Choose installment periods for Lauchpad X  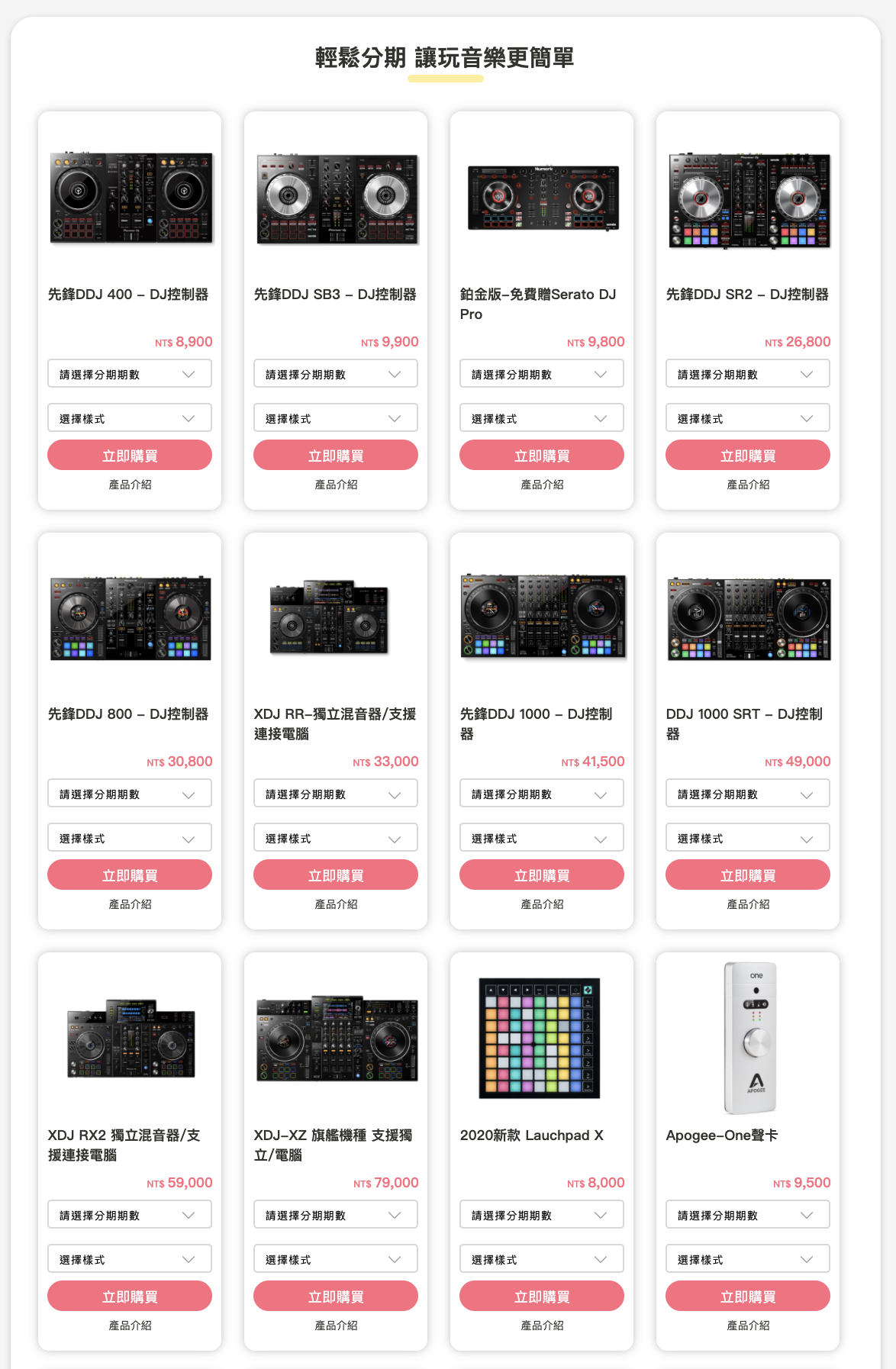coord(542,1215)
